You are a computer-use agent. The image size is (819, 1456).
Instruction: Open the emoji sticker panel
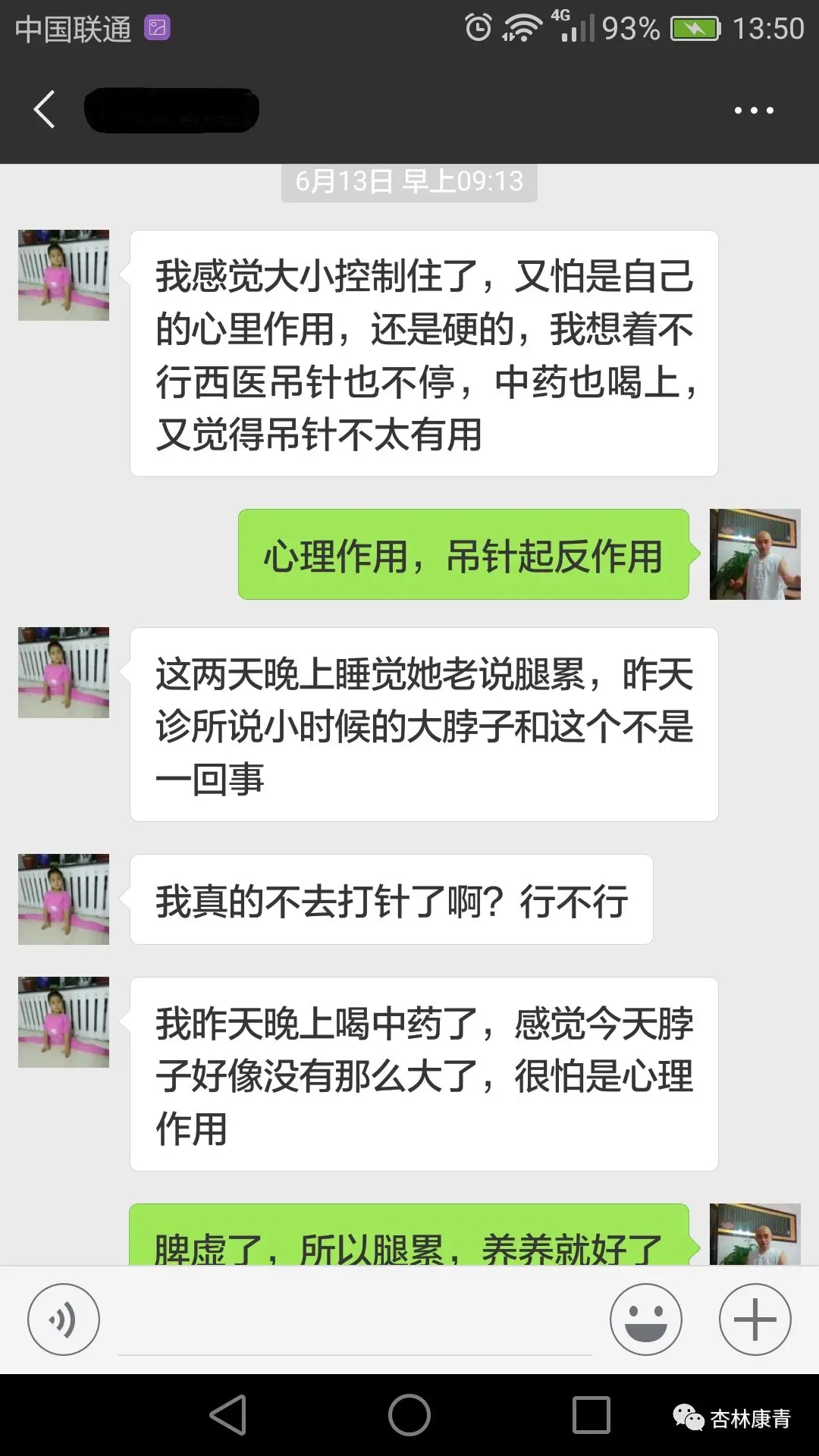point(645,1319)
